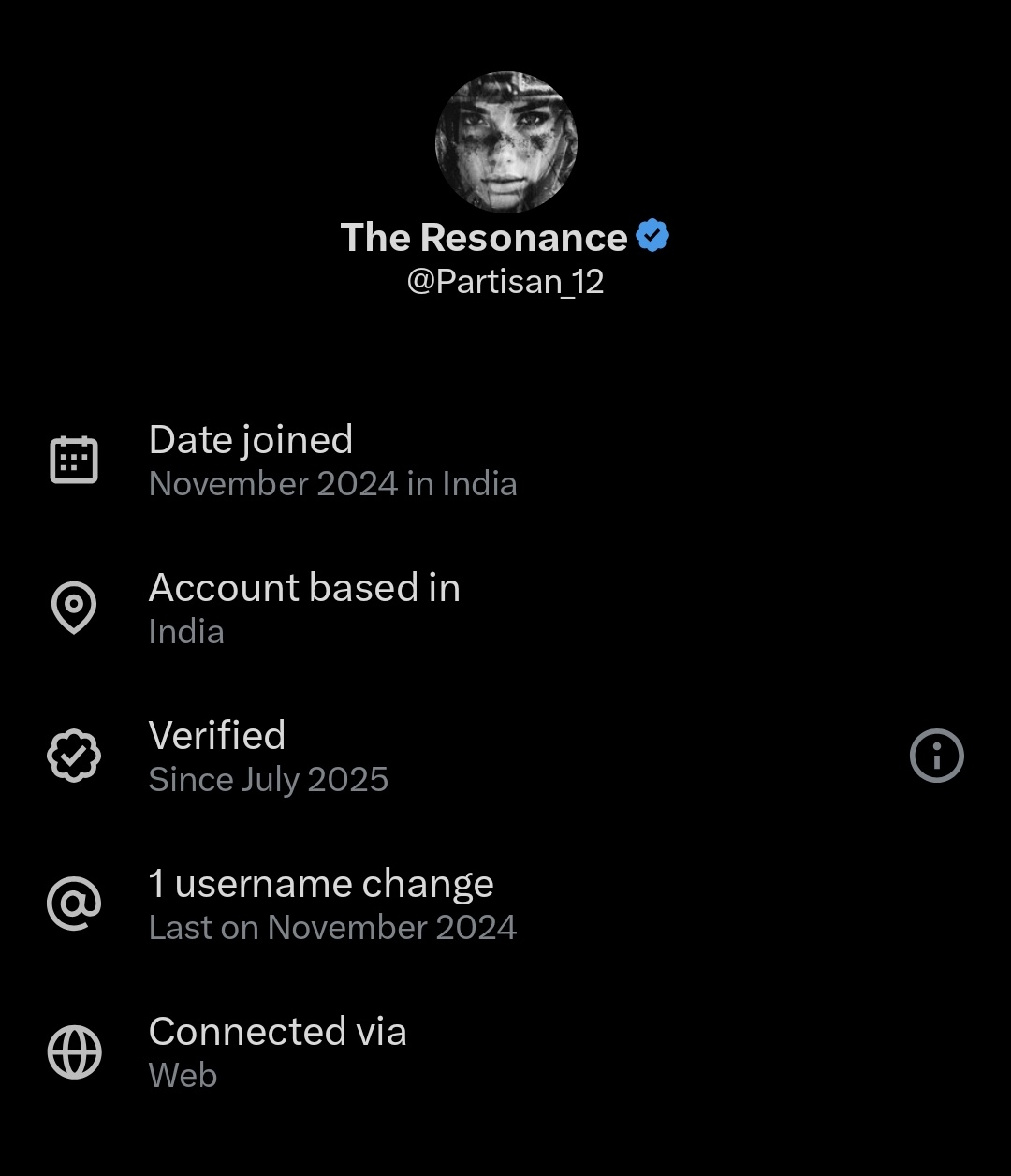Open The Resonance profile picture
This screenshot has width=1011, height=1176.
point(505,142)
